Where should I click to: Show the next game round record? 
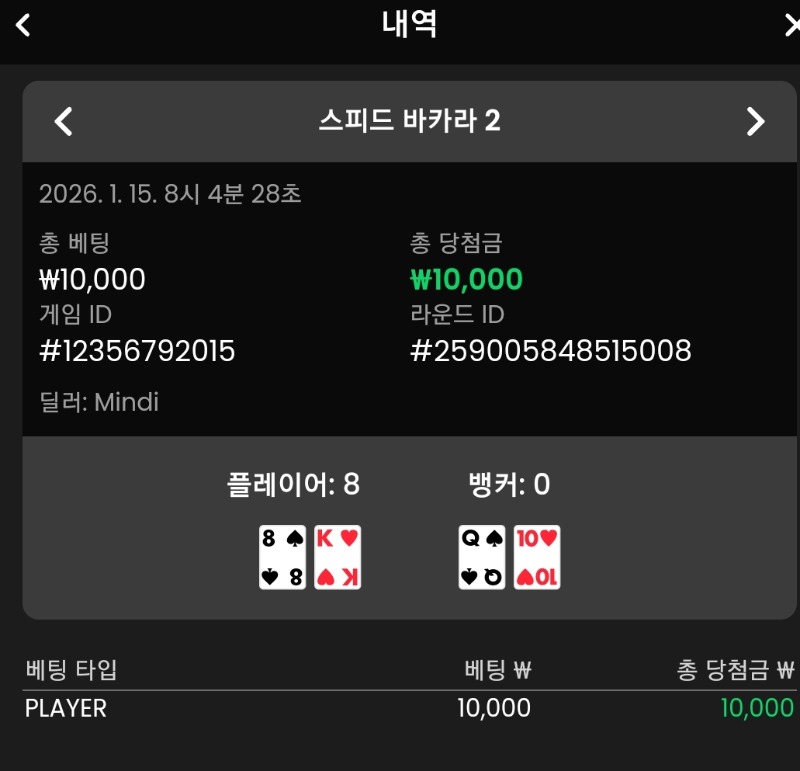[755, 121]
